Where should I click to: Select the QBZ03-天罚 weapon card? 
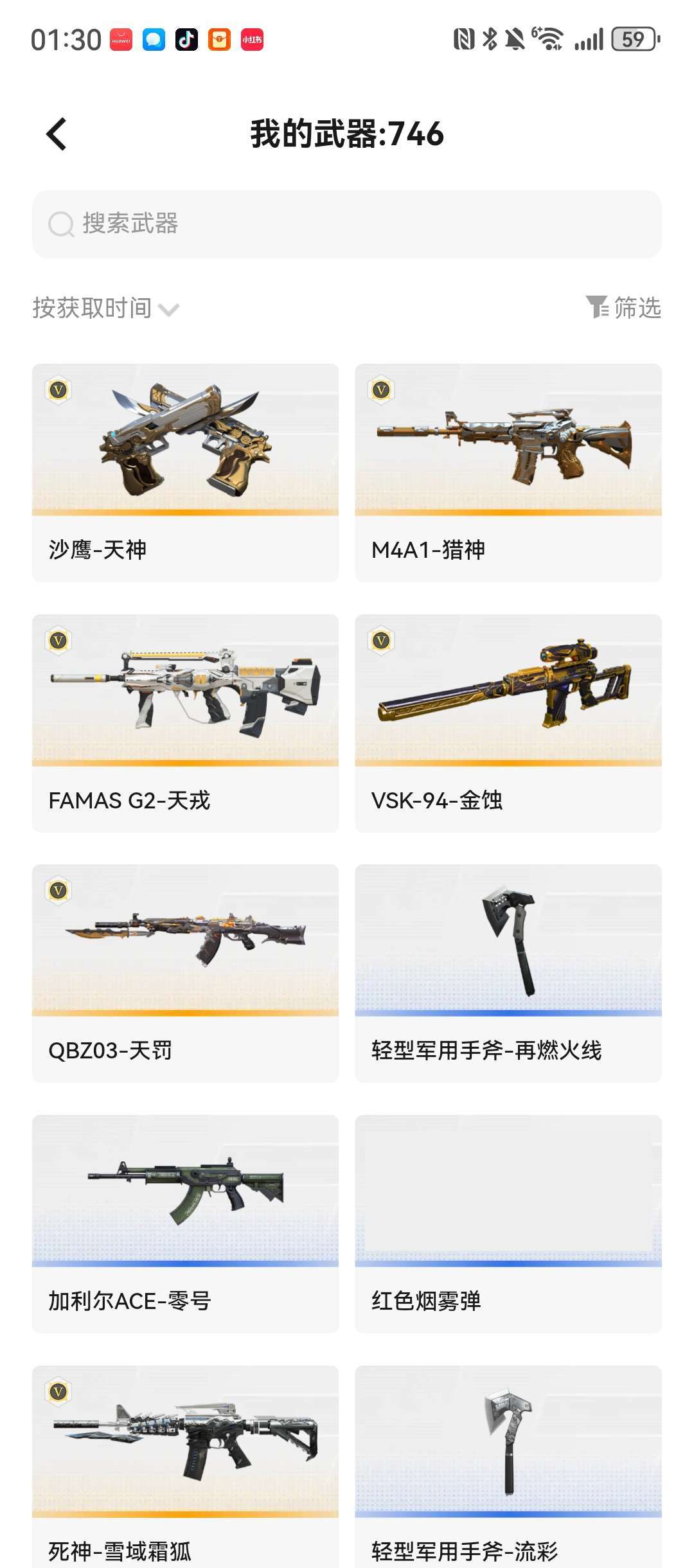point(185,973)
